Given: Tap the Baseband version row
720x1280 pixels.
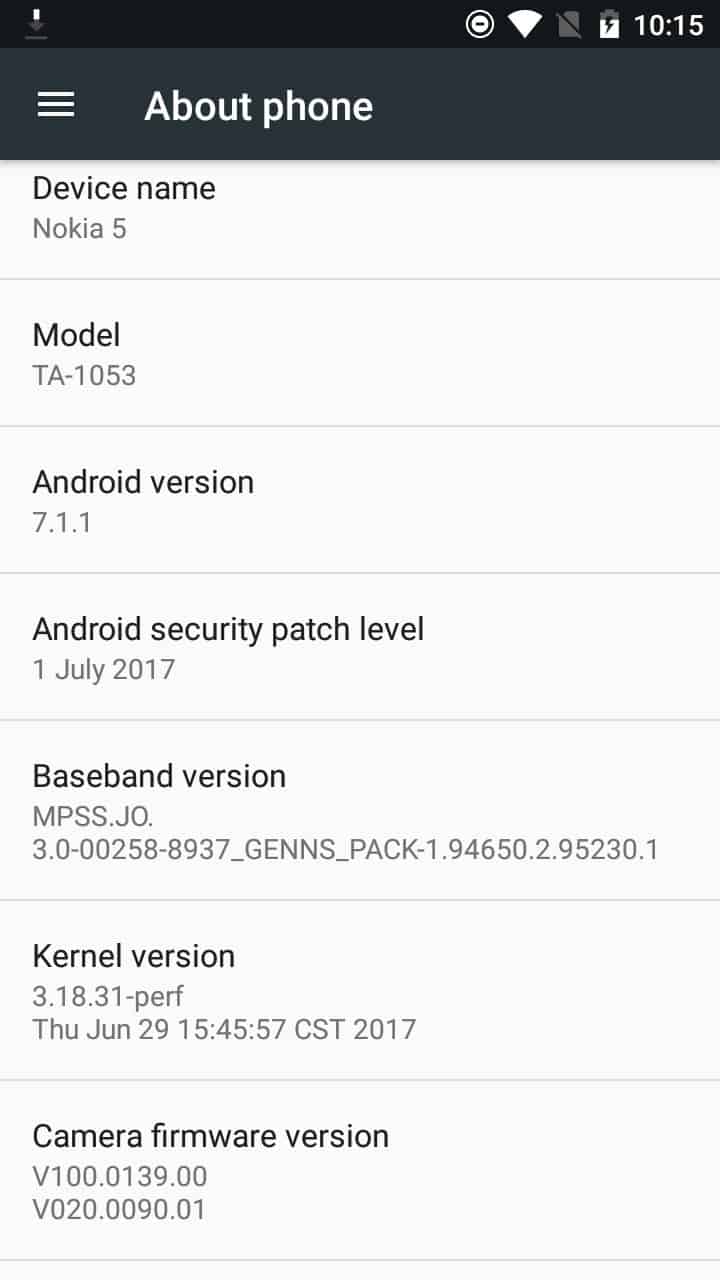Looking at the screenshot, I should tap(360, 811).
